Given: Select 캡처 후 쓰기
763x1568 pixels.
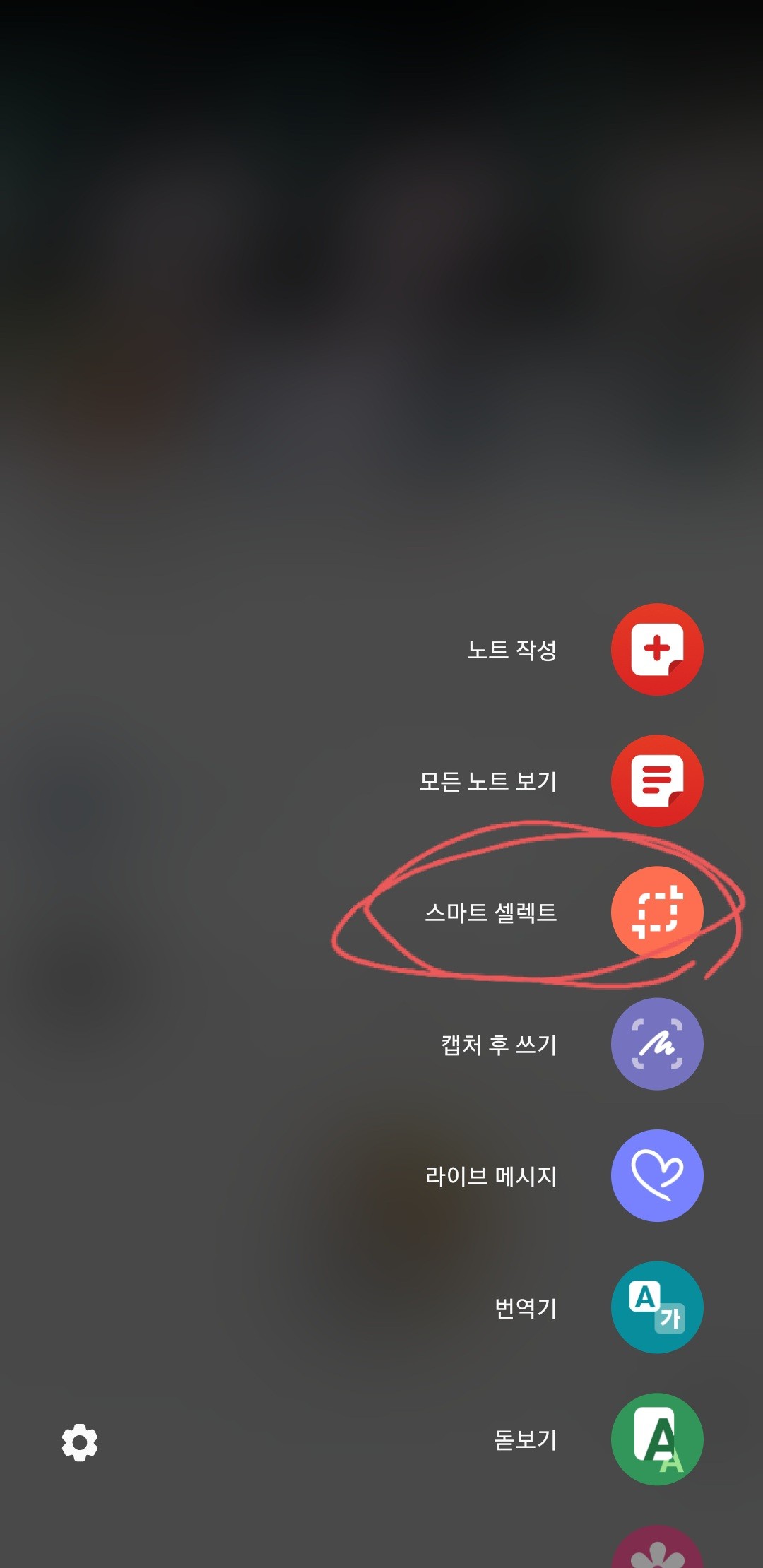Looking at the screenshot, I should [x=656, y=1043].
